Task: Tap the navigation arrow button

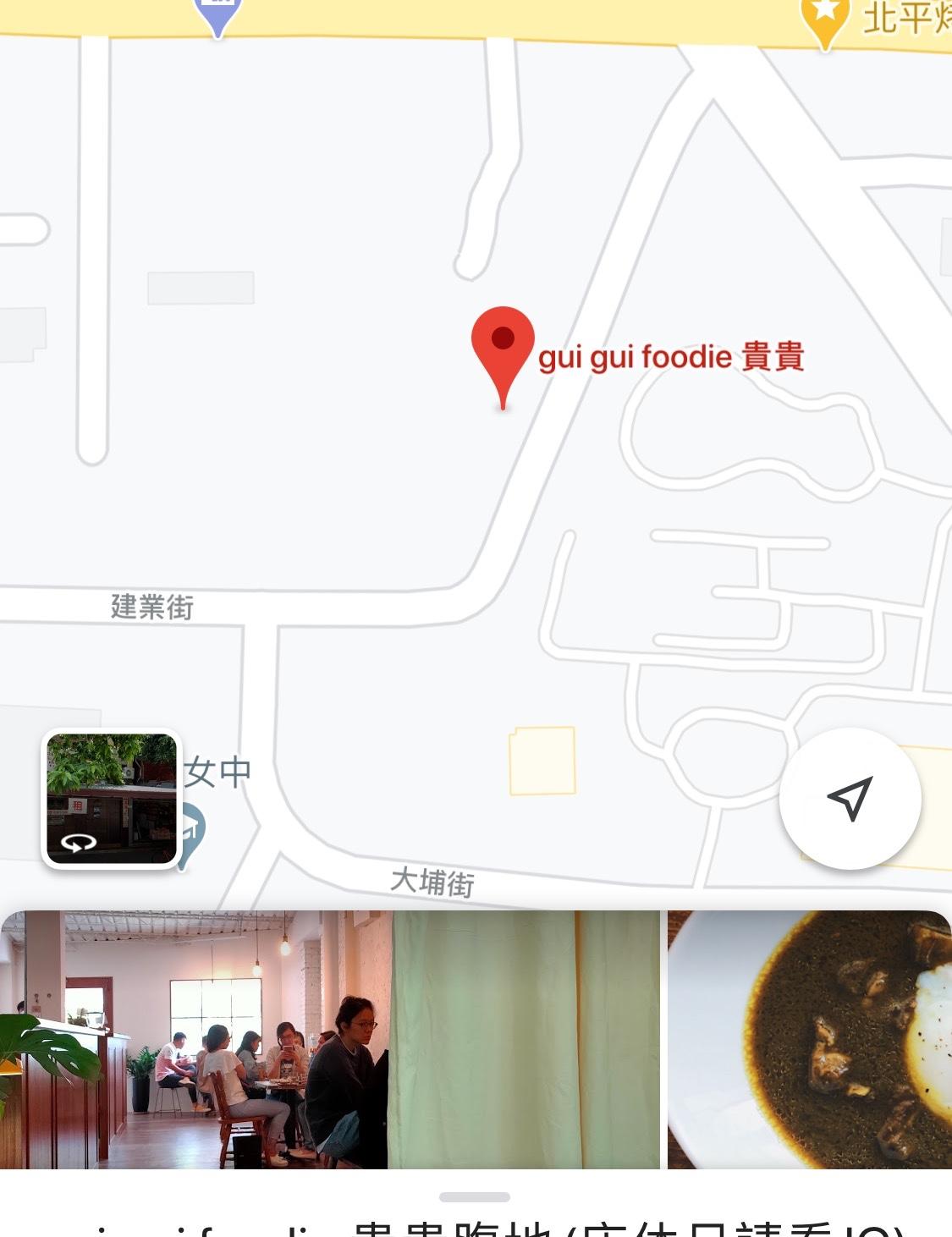Action: tap(850, 799)
